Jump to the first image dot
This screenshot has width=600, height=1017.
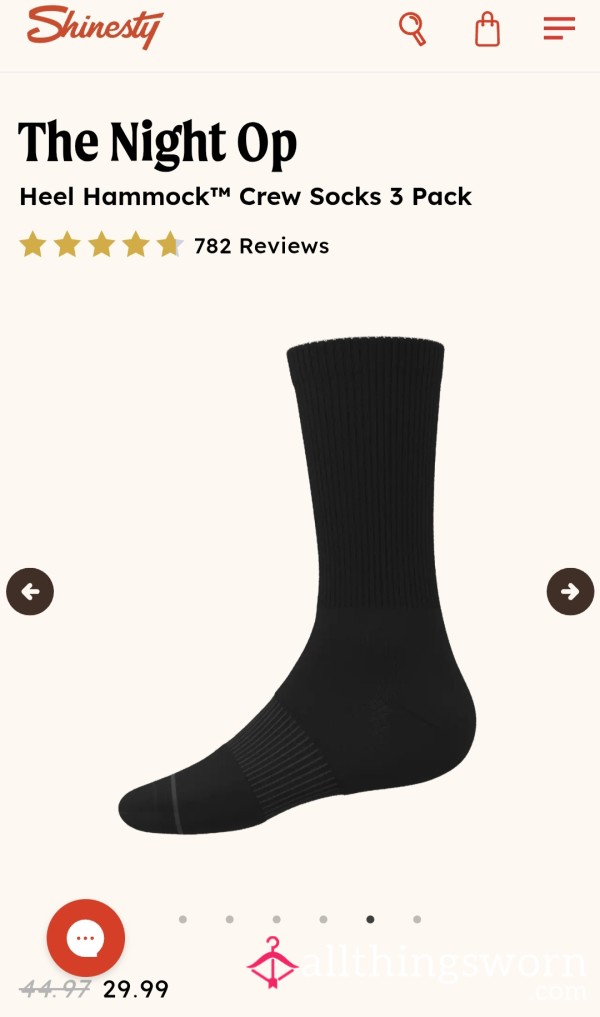[x=183, y=919]
